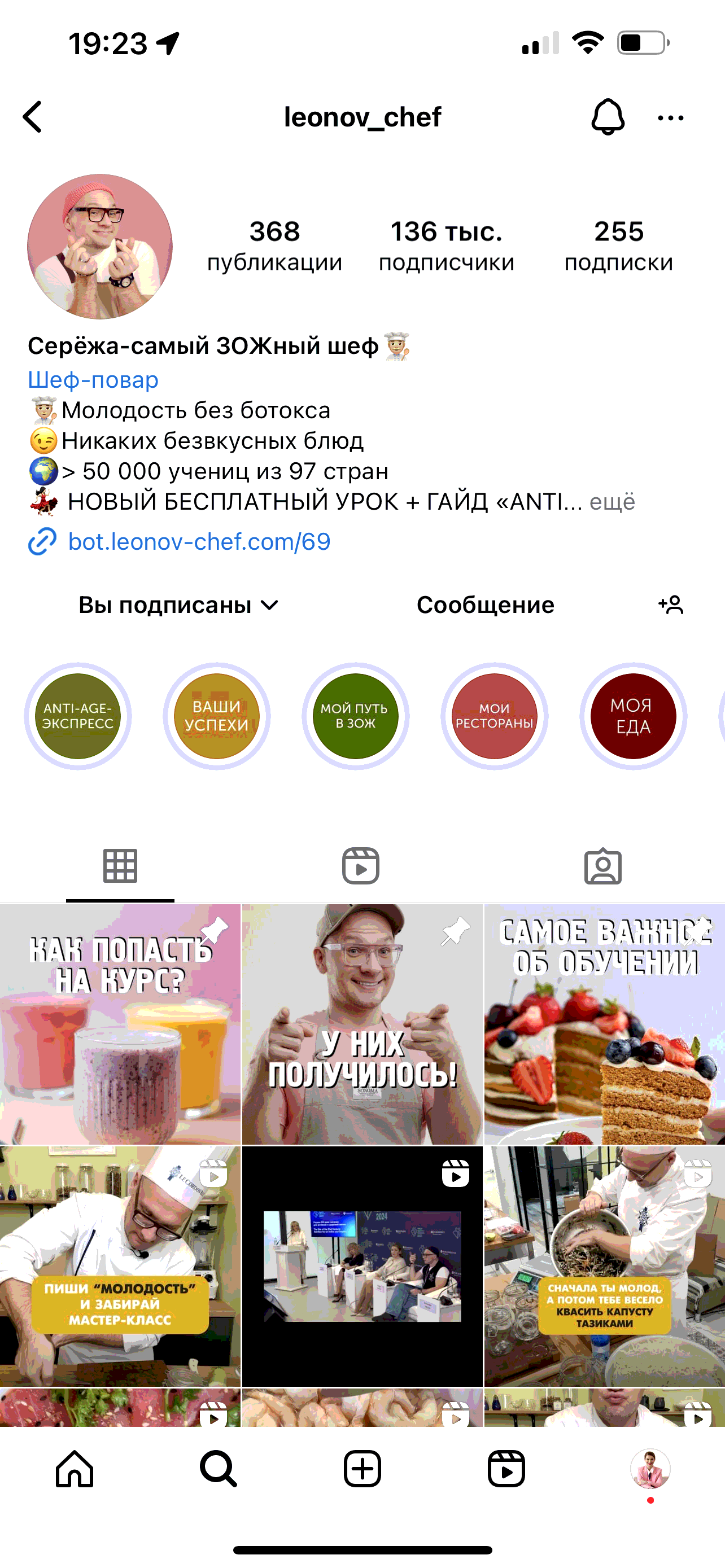Expand the bio with "ещё"
This screenshot has width=725, height=1568.
click(x=612, y=502)
